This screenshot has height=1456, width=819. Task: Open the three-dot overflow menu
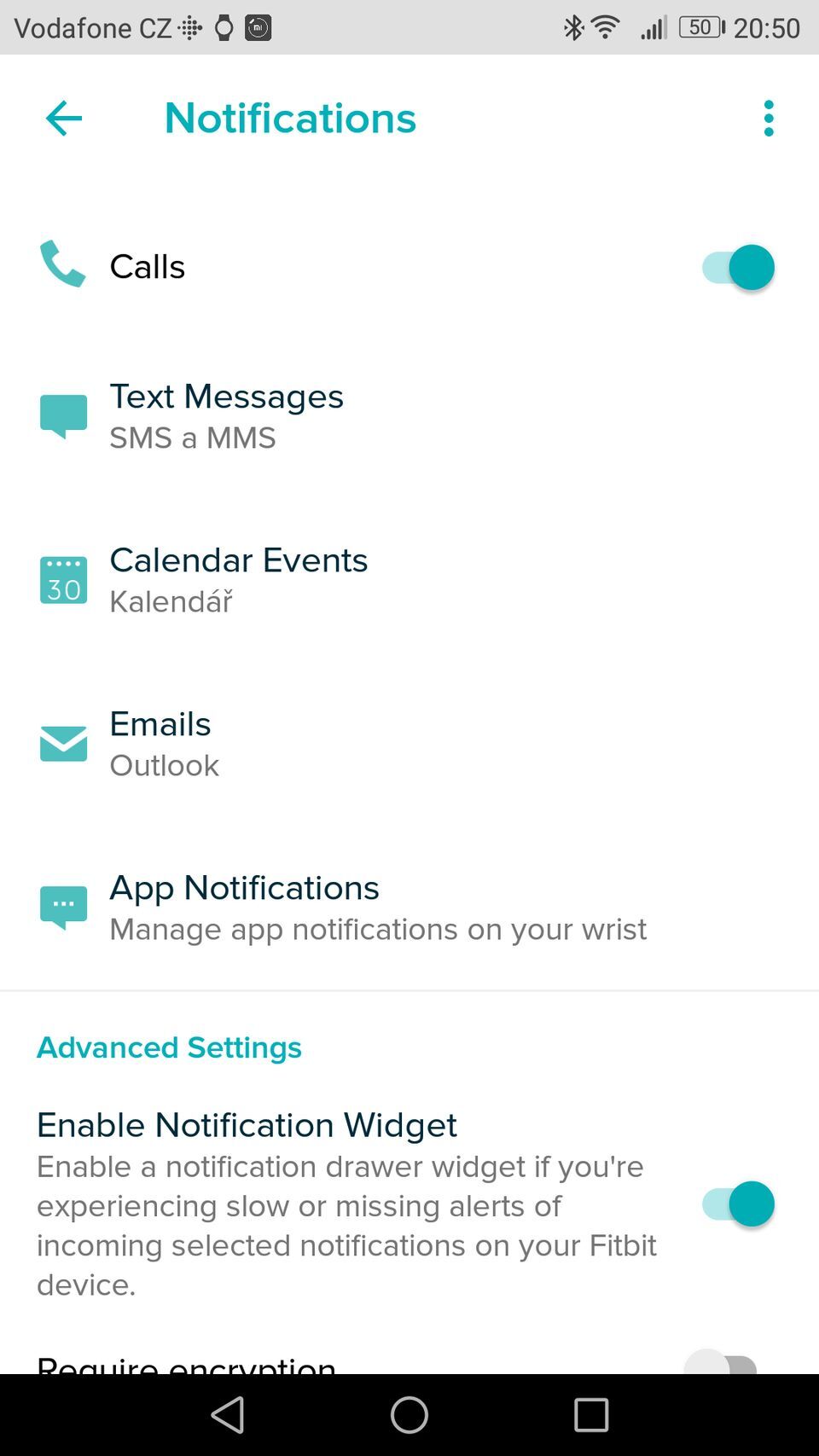pos(767,118)
